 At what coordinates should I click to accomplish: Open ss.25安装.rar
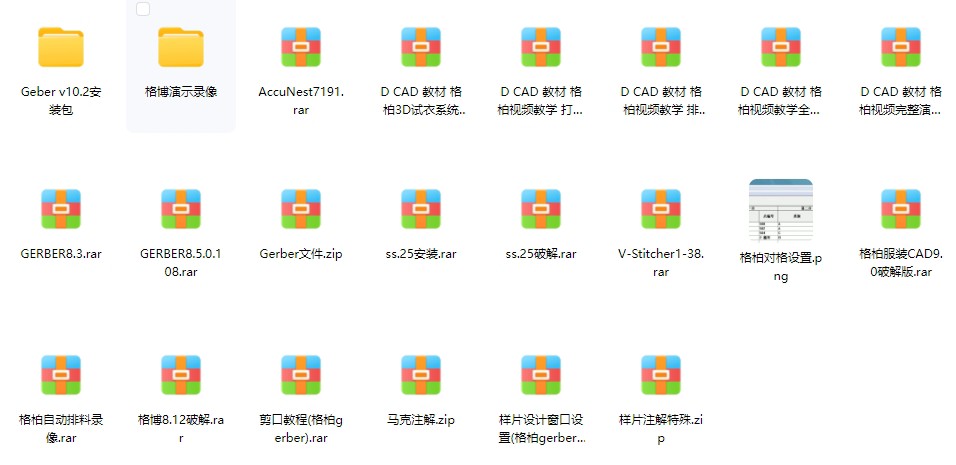pos(420,209)
